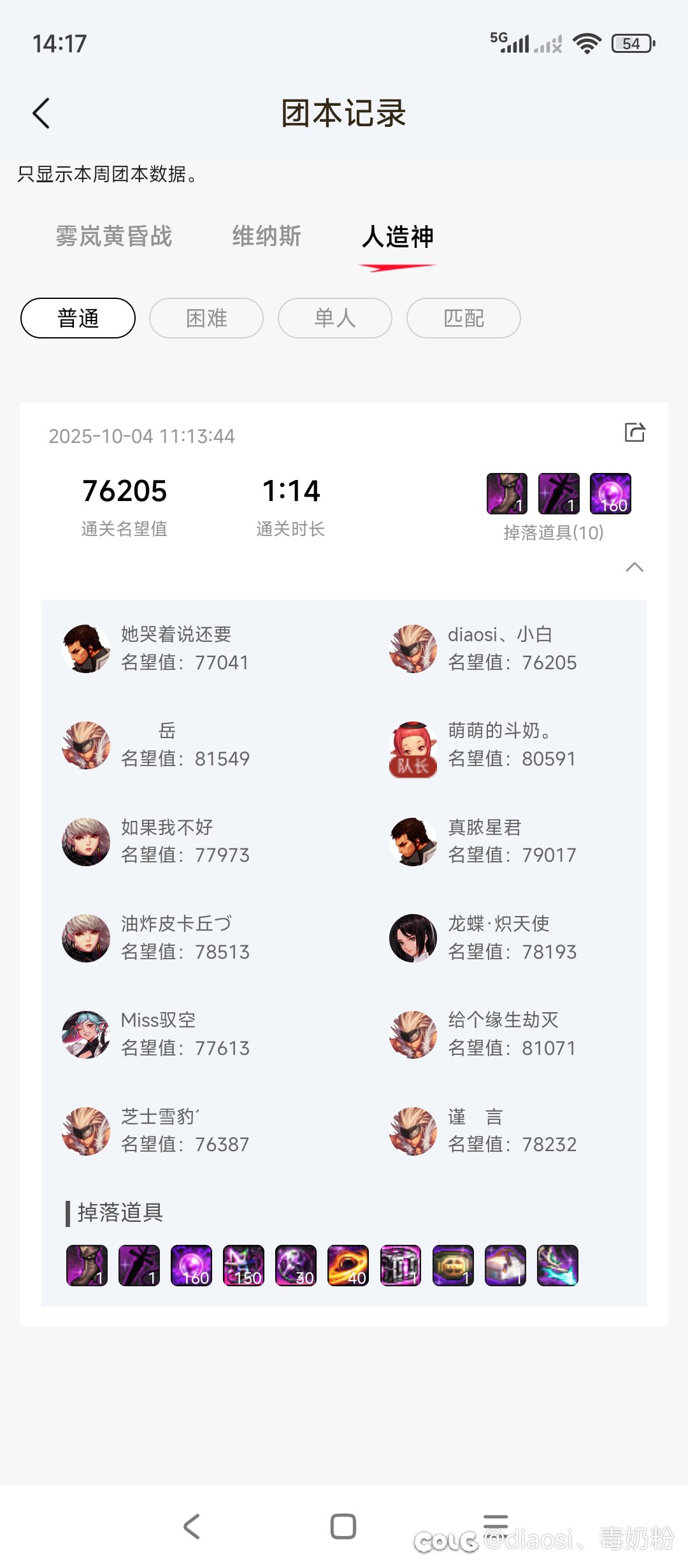Go back from 团本记录 page
Screen dimensions: 688x1568
click(41, 113)
